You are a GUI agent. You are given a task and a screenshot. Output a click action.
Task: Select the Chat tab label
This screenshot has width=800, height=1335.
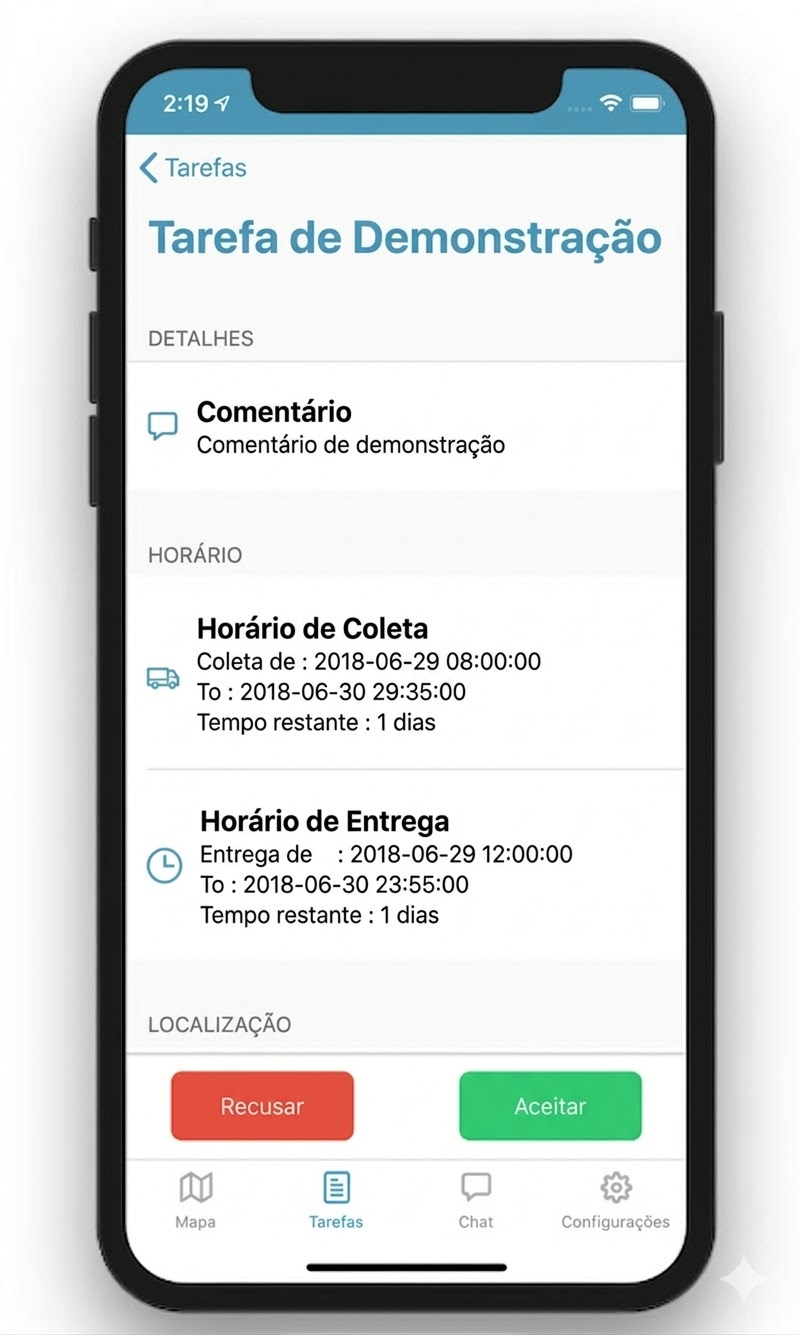click(x=476, y=1221)
